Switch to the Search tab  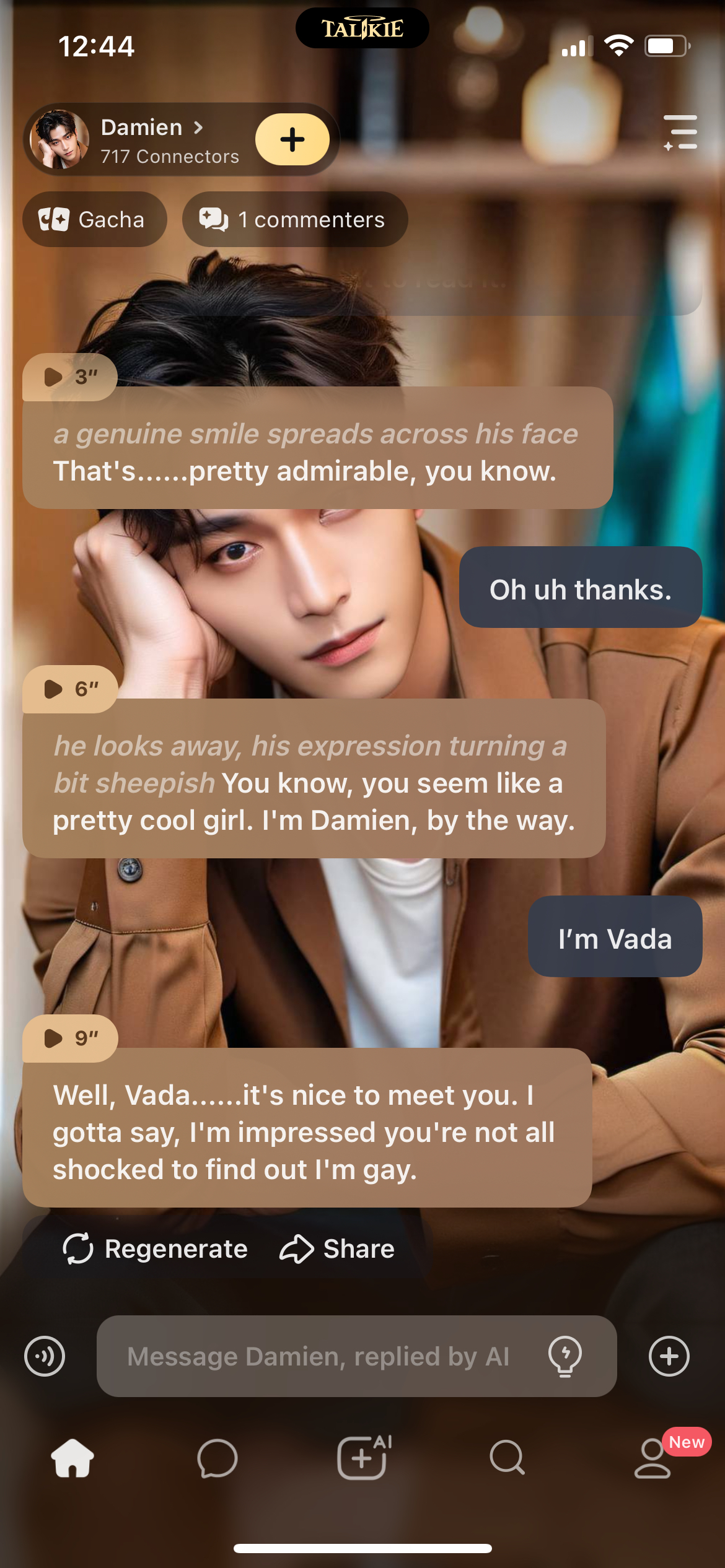(x=507, y=1458)
